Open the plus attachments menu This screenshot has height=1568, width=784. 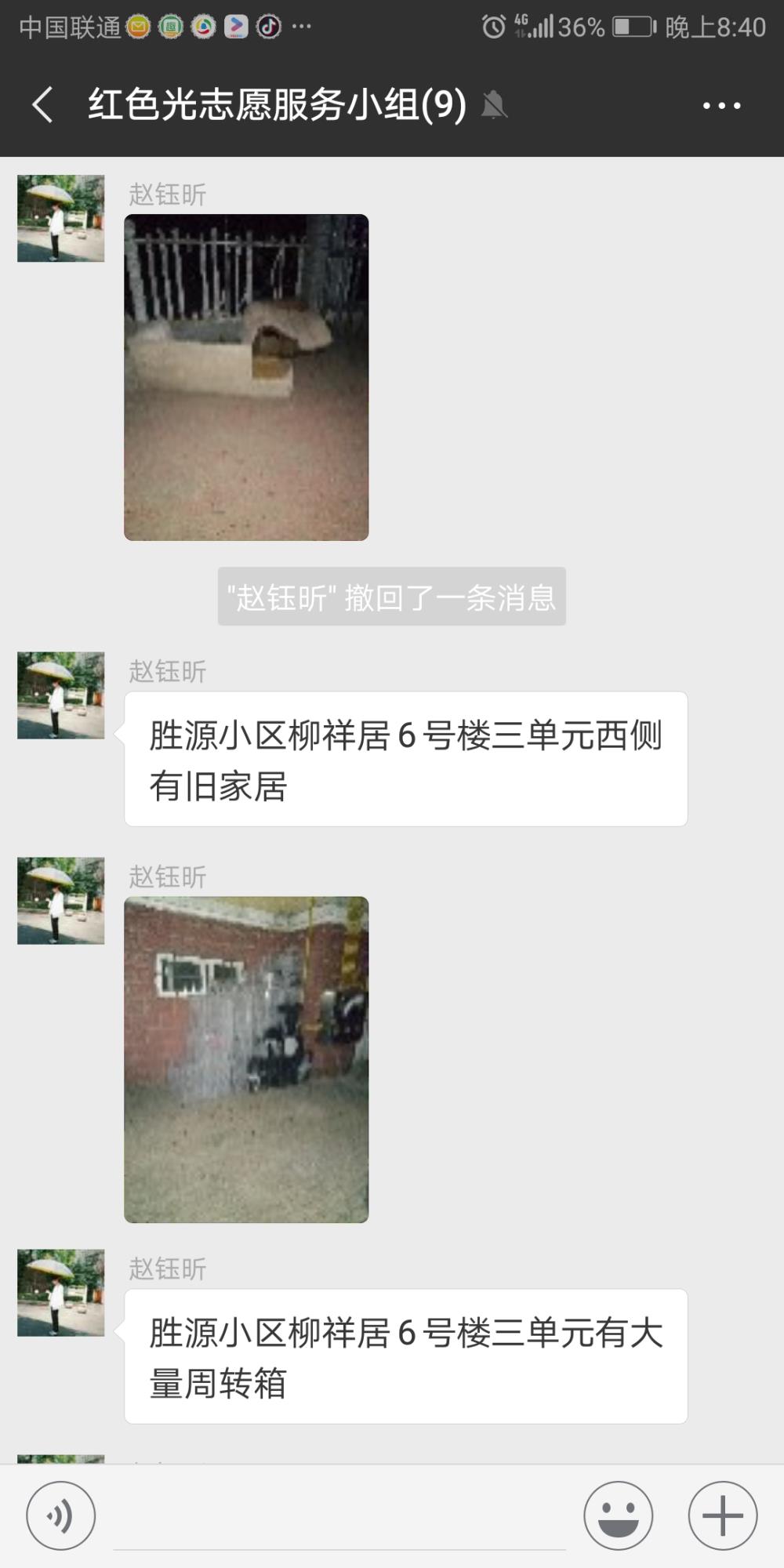click(x=722, y=1515)
